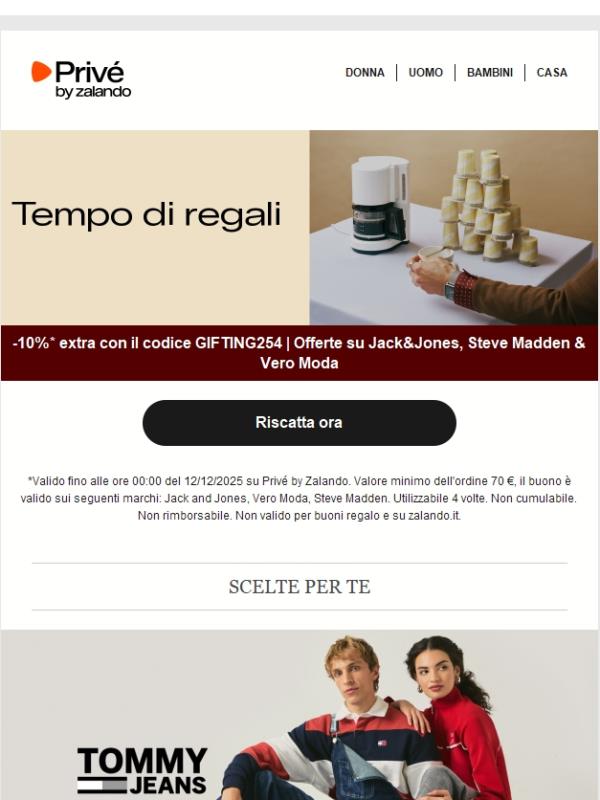Viewport: 600px width, 800px height.
Task: Go to the UOMO section
Action: point(425,73)
